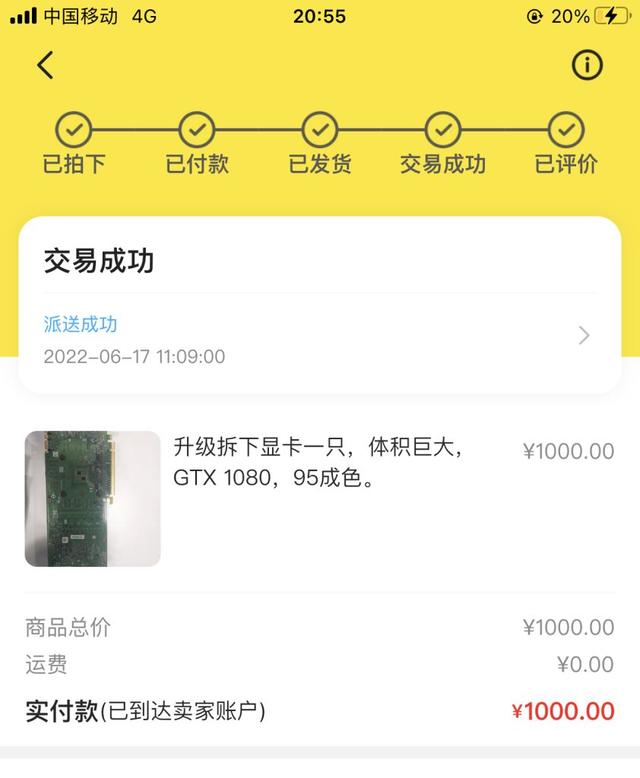Viewport: 640px width, 778px height.
Task: Open the 派送成功 delivery tracking details
Action: [318, 339]
